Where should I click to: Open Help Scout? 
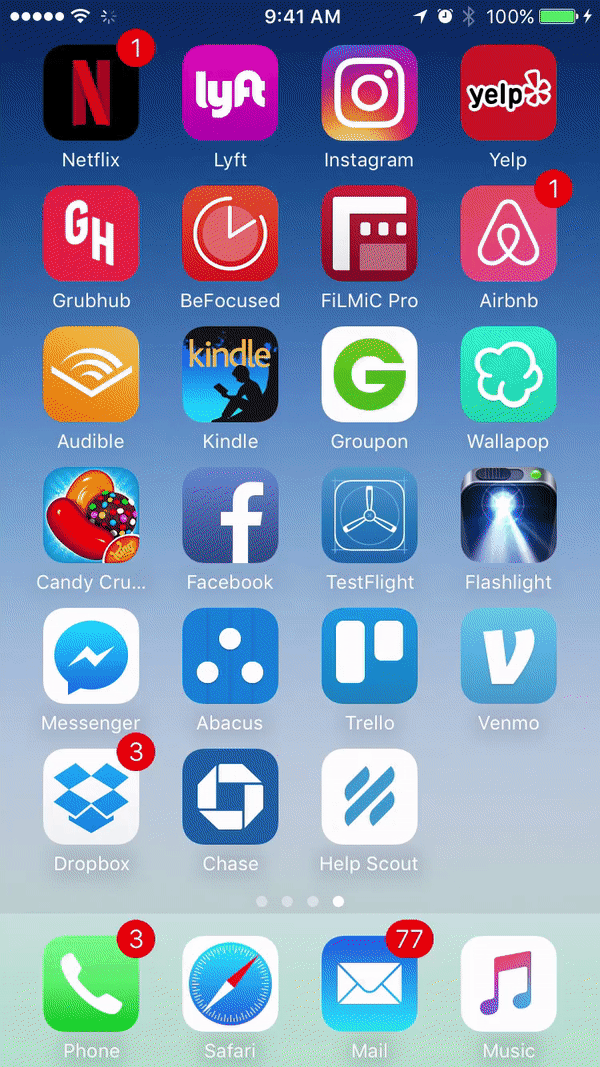tap(369, 797)
